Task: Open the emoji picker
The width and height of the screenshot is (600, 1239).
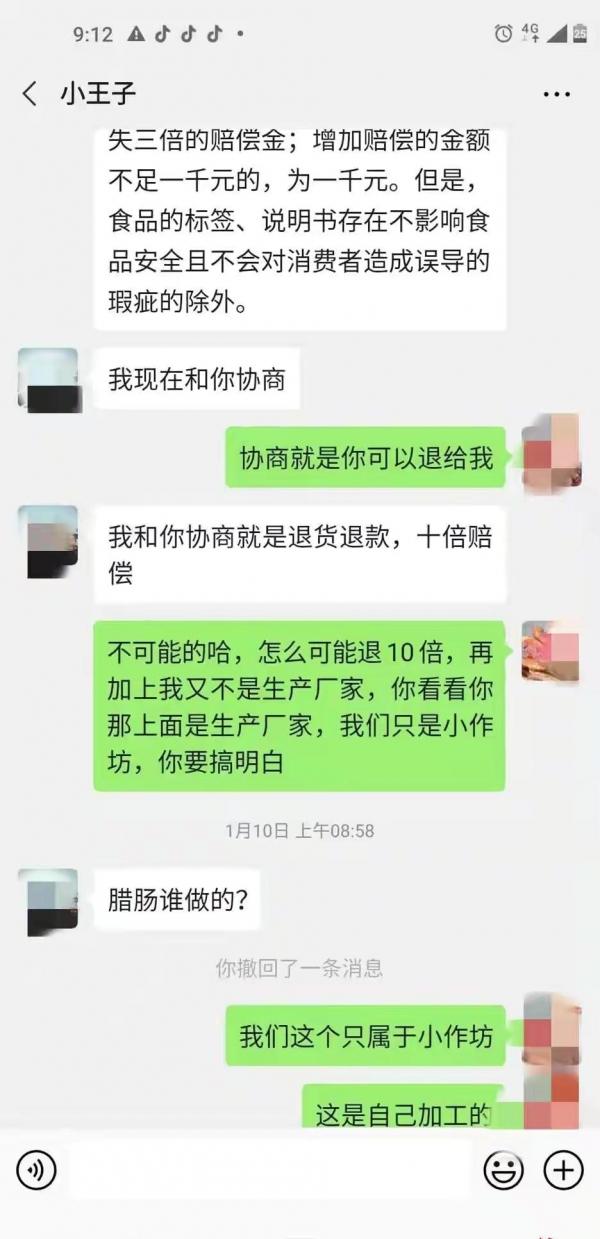Action: (503, 1168)
